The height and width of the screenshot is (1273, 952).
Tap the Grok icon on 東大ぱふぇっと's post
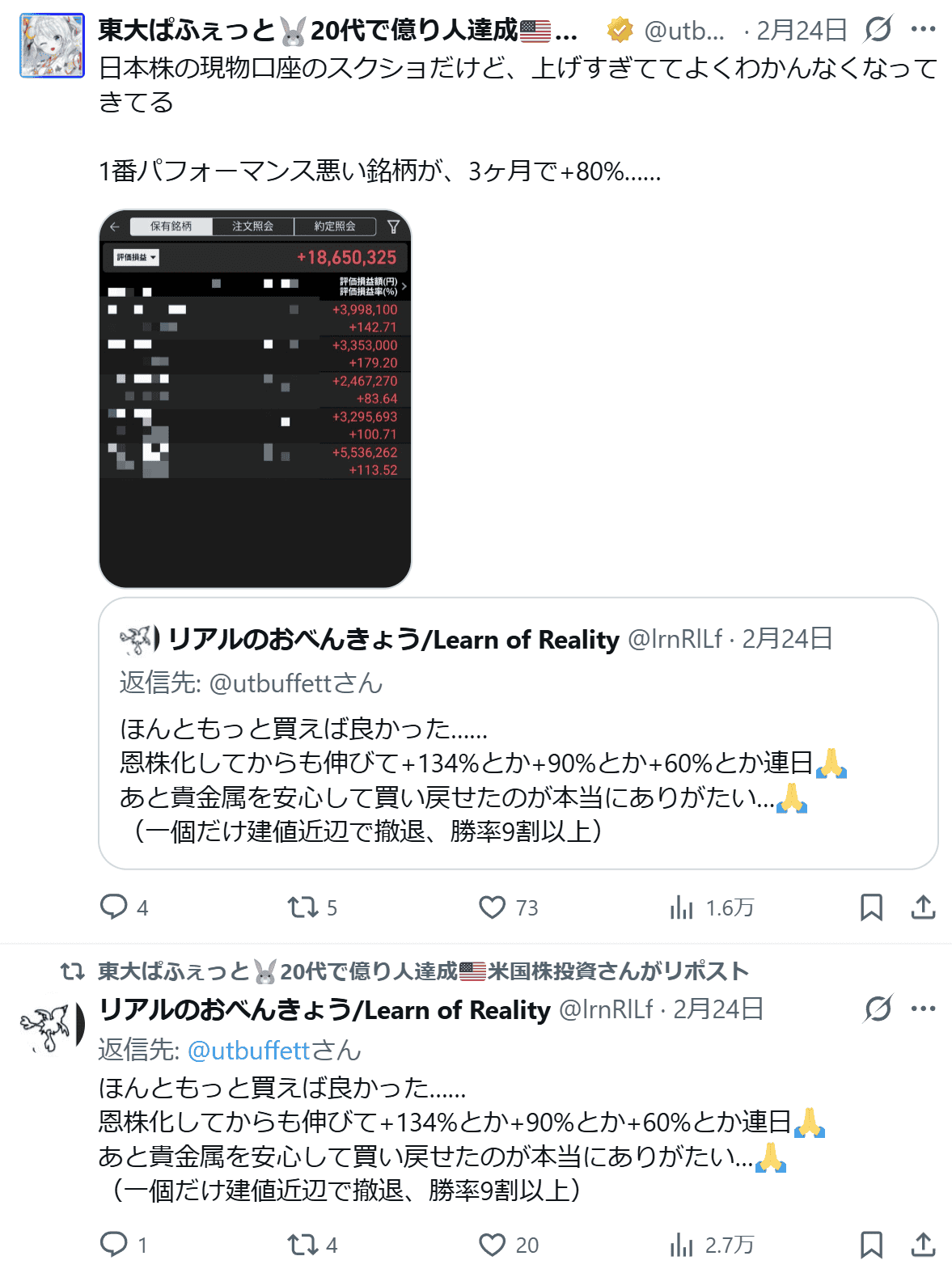[878, 30]
